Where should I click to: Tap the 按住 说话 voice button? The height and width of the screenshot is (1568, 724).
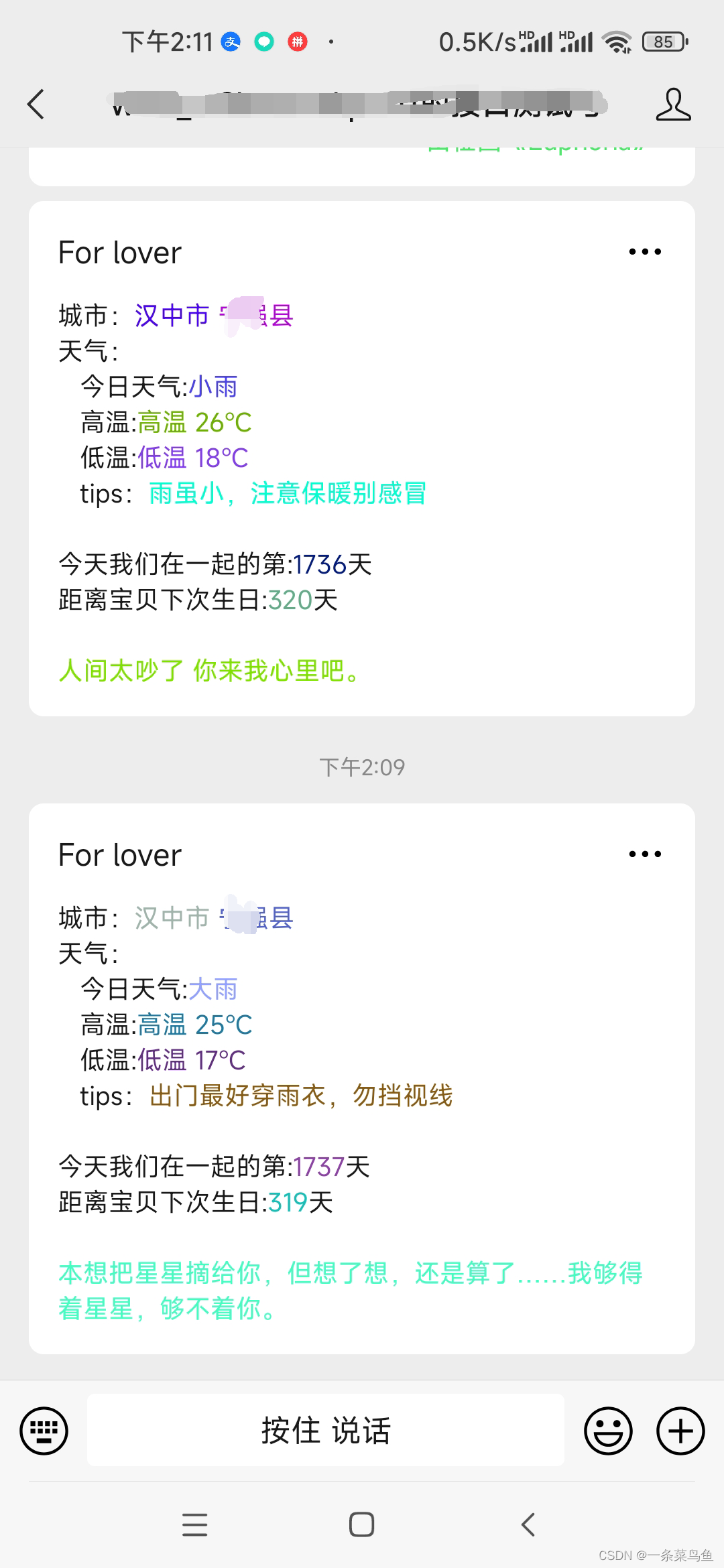[x=326, y=1431]
